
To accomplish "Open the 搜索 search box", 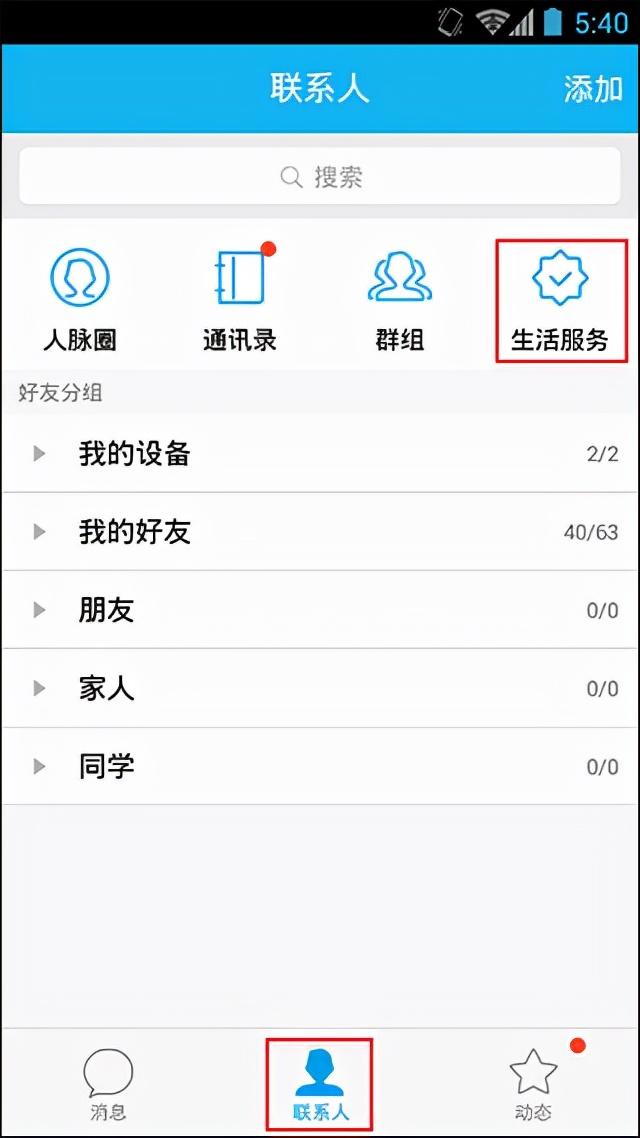I will tap(320, 176).
